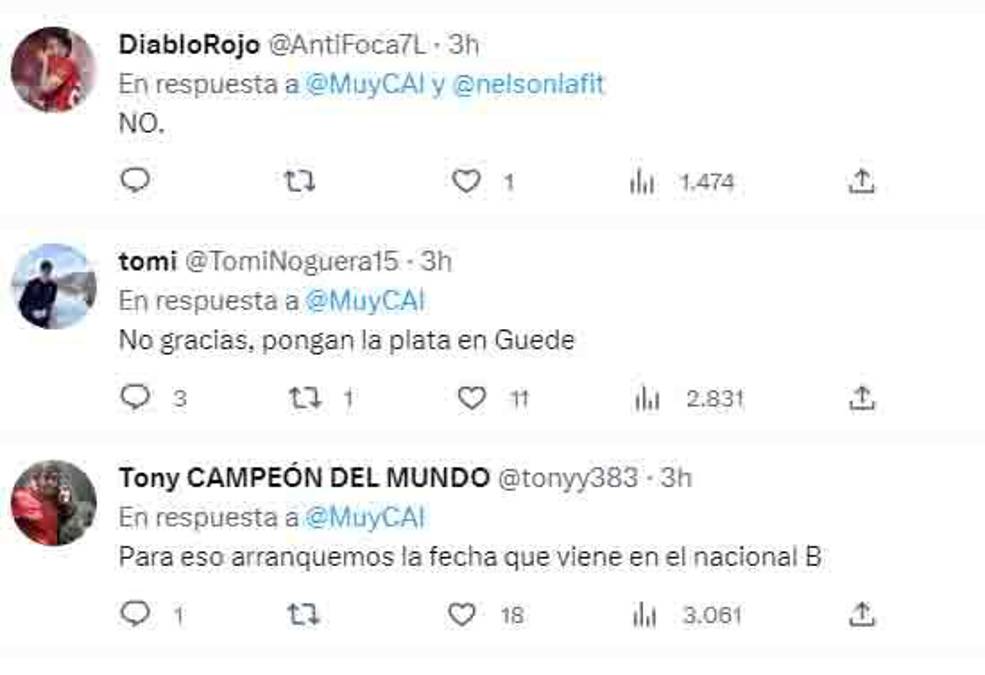The height and width of the screenshot is (675, 985).
Task: Open tomi's profile avatar
Action: (x=52, y=286)
